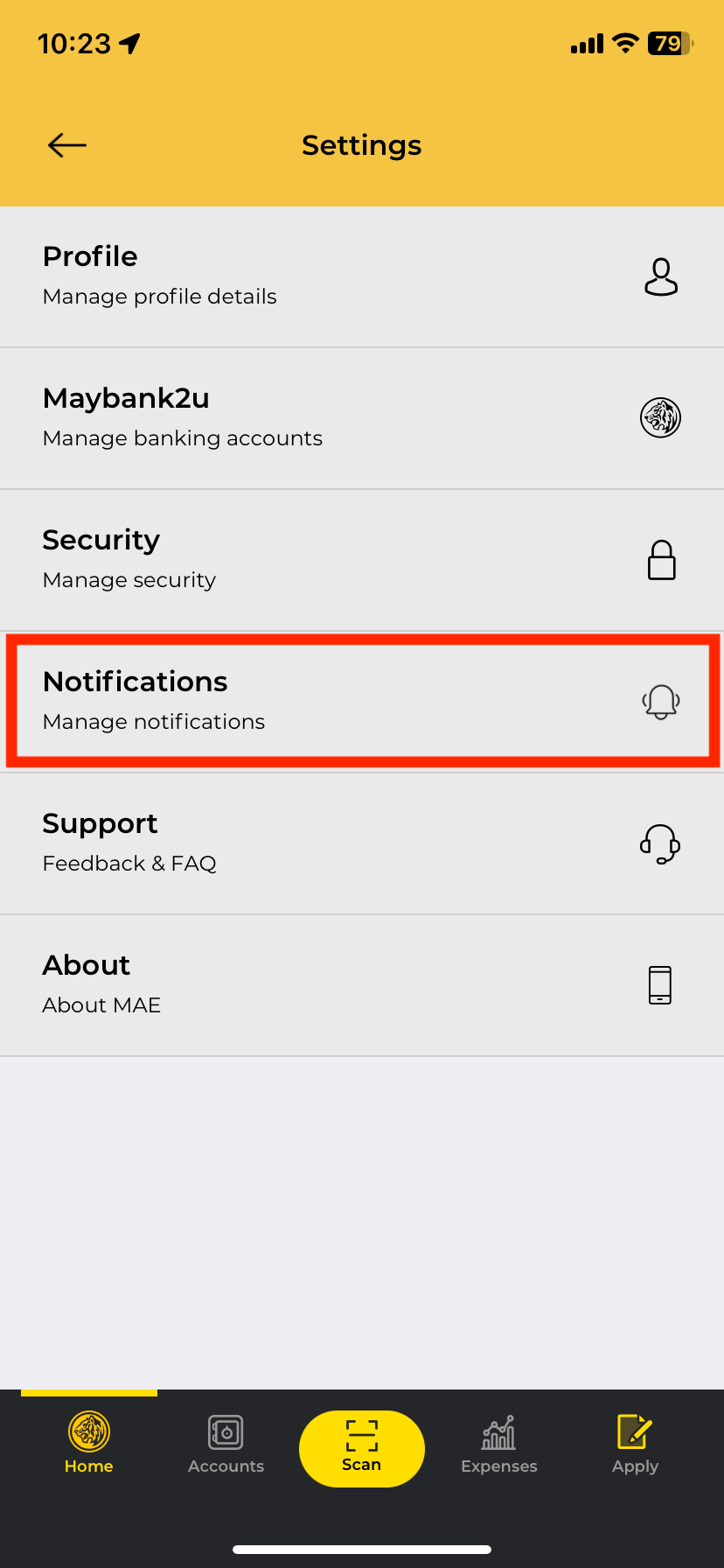This screenshot has height=1568, width=724.
Task: Open Notifications settings
Action: tap(361, 702)
